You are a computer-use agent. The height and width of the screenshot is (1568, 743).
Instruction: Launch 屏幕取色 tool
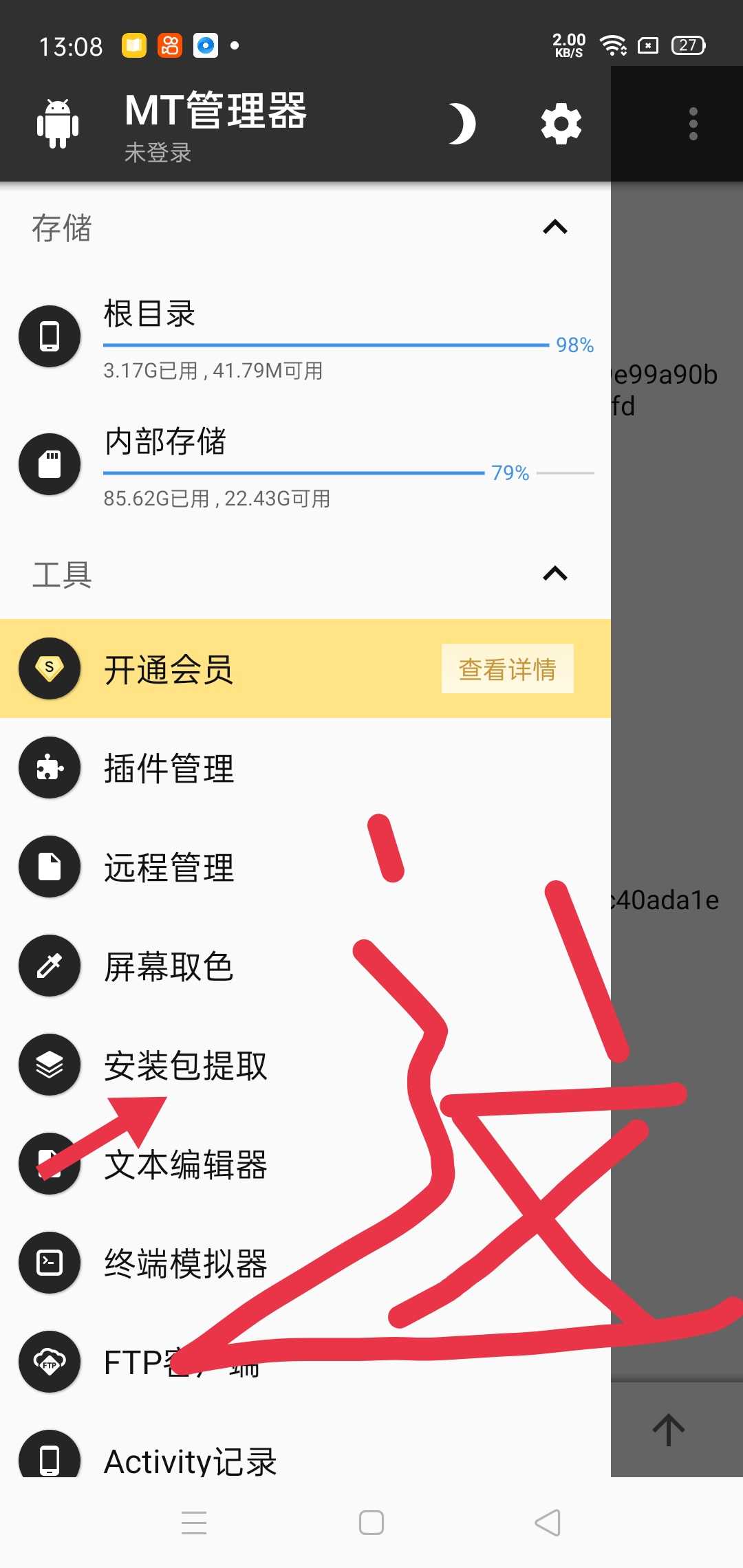point(305,966)
